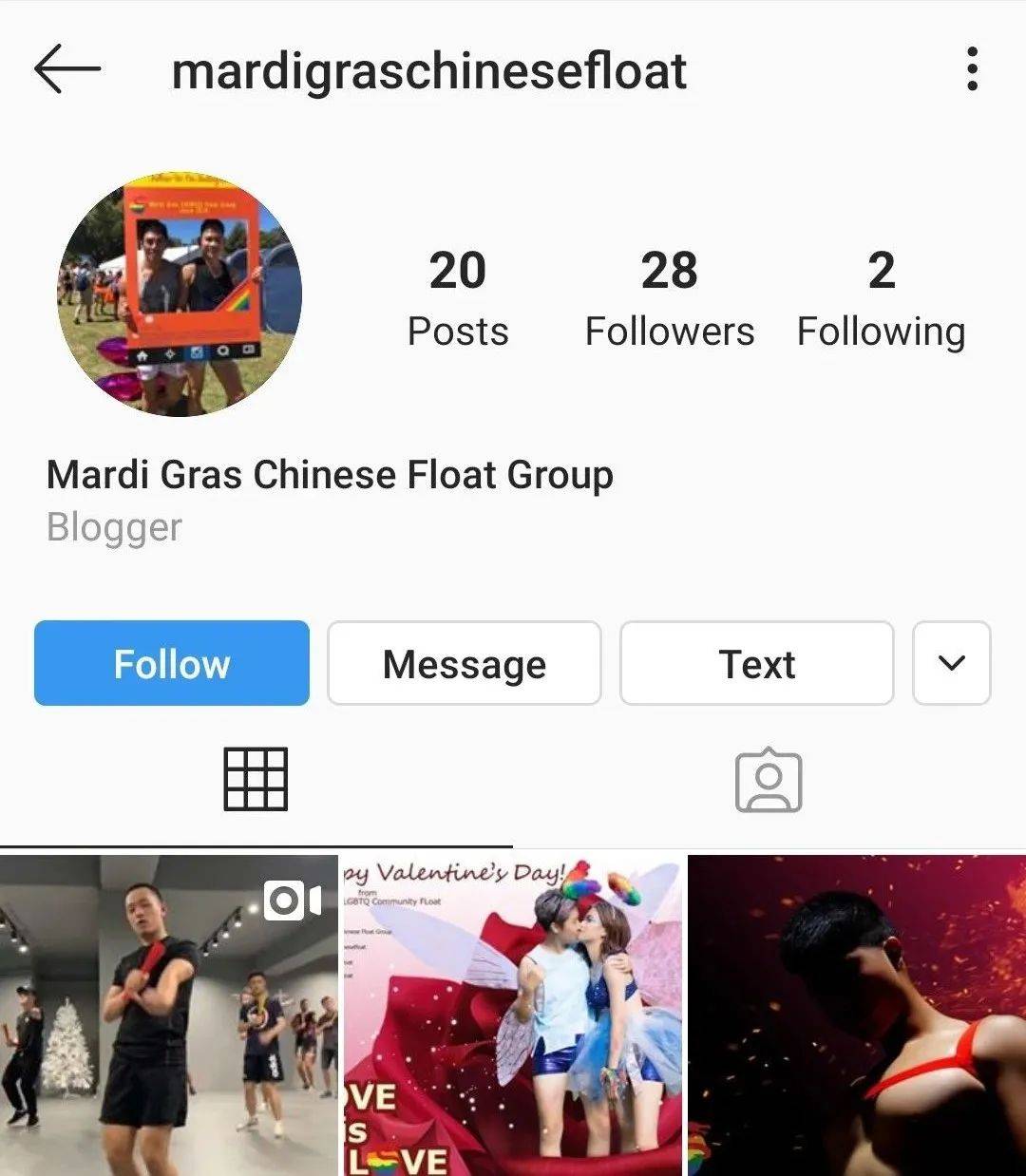
Task: Go back using the arrow icon
Action: click(66, 69)
